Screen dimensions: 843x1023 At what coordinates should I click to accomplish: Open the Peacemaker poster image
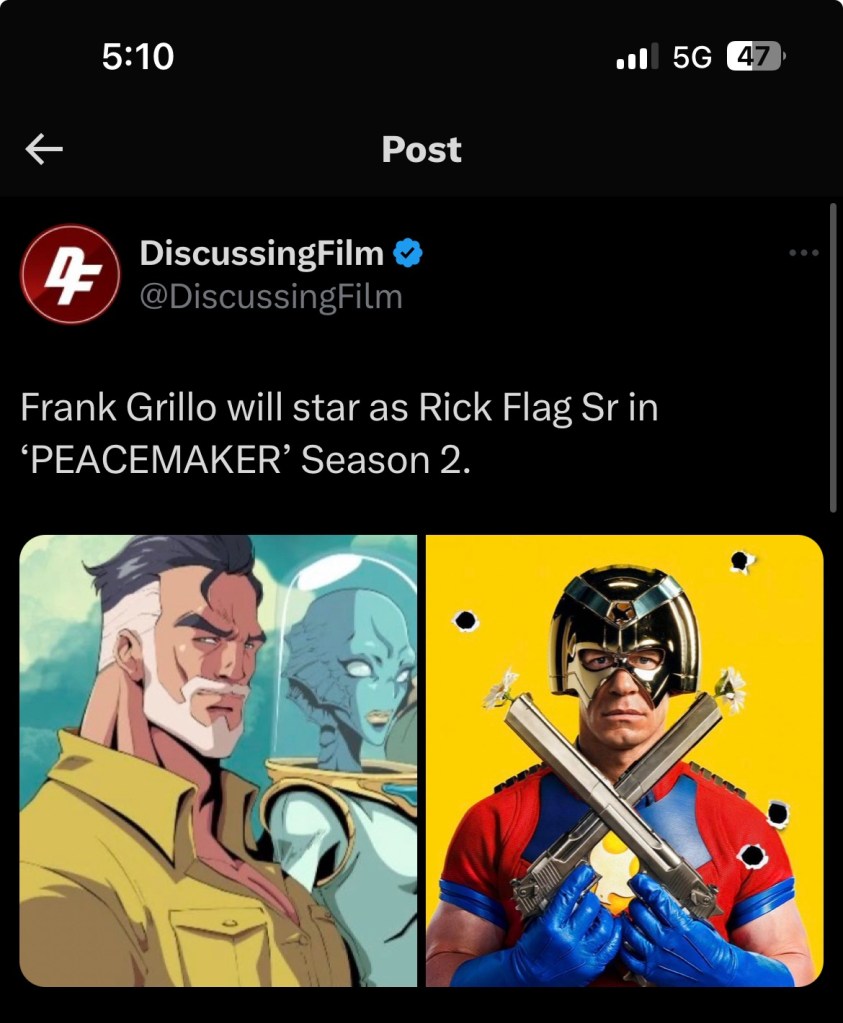[624, 760]
